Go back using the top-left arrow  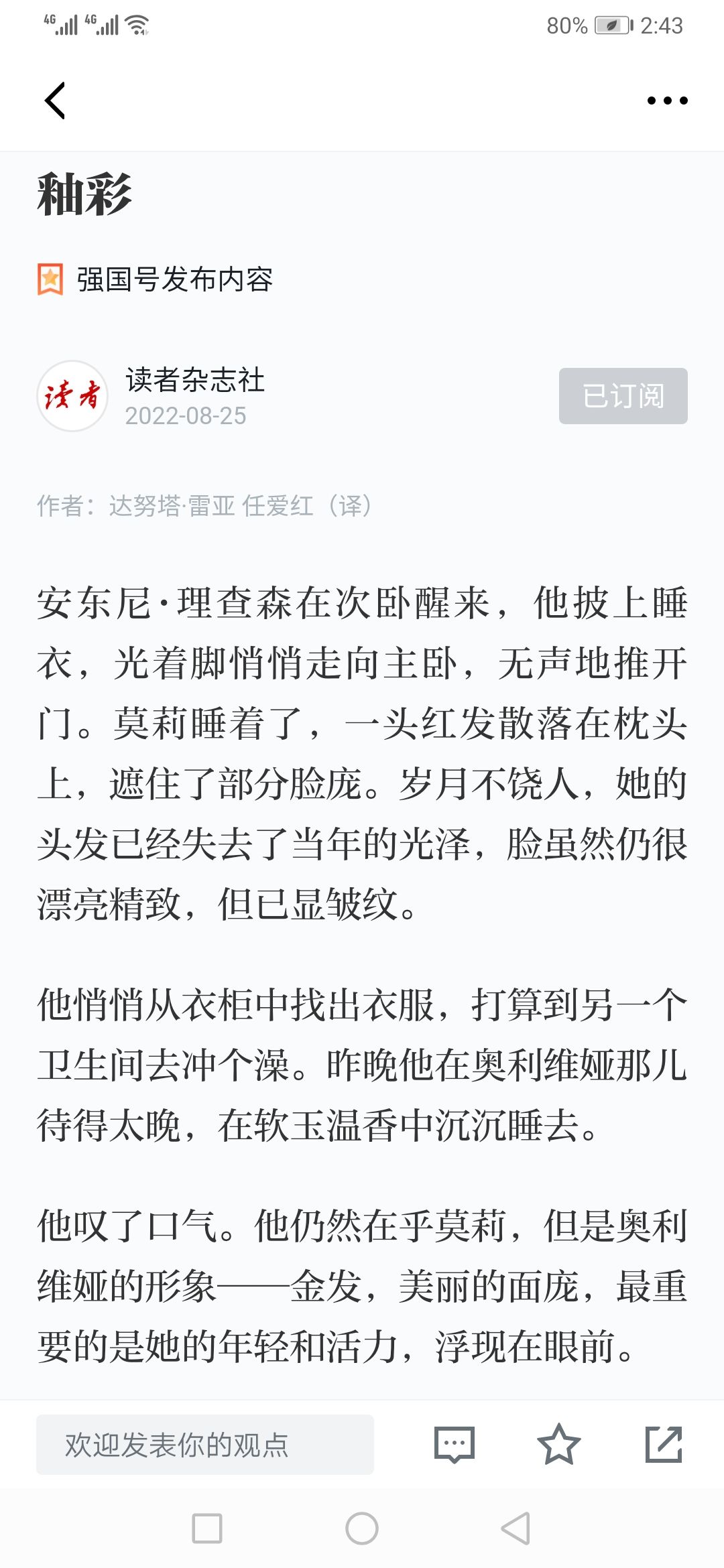55,101
